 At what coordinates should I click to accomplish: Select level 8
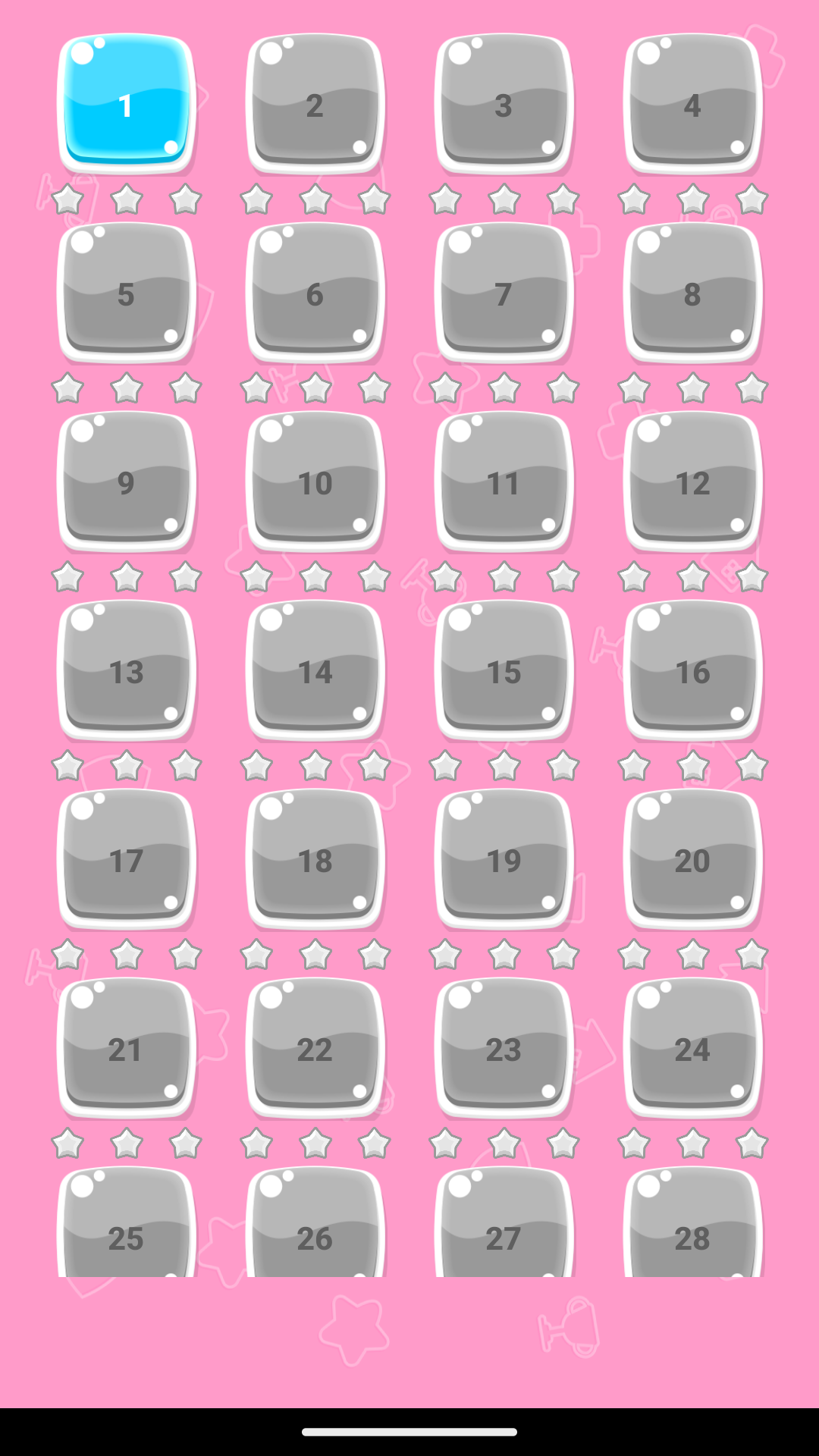[x=692, y=293]
